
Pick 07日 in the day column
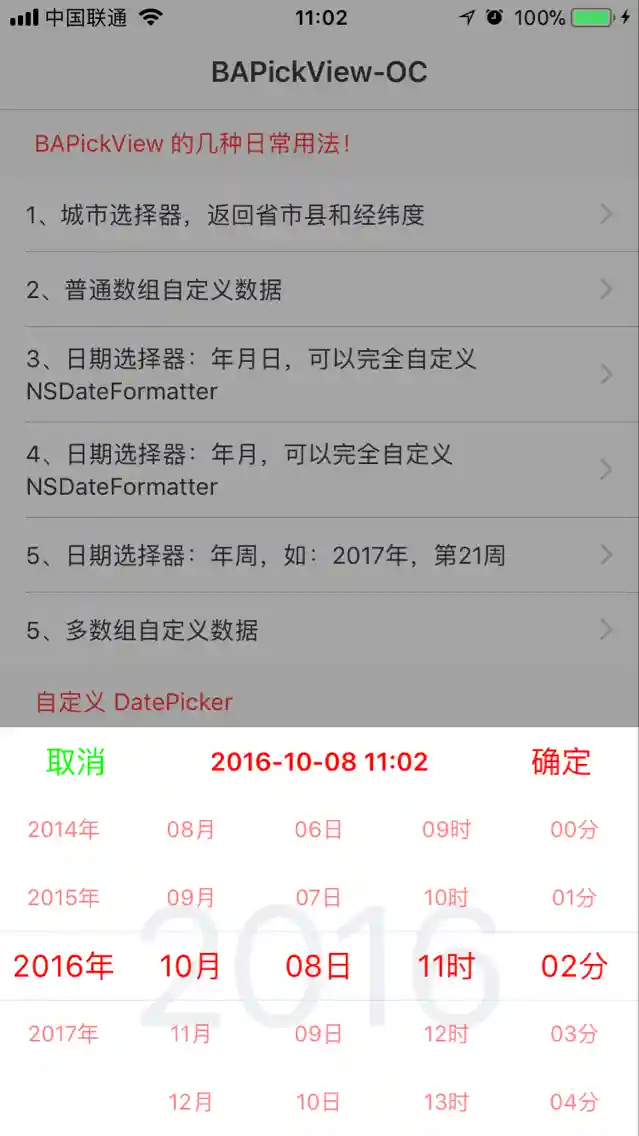tap(318, 898)
